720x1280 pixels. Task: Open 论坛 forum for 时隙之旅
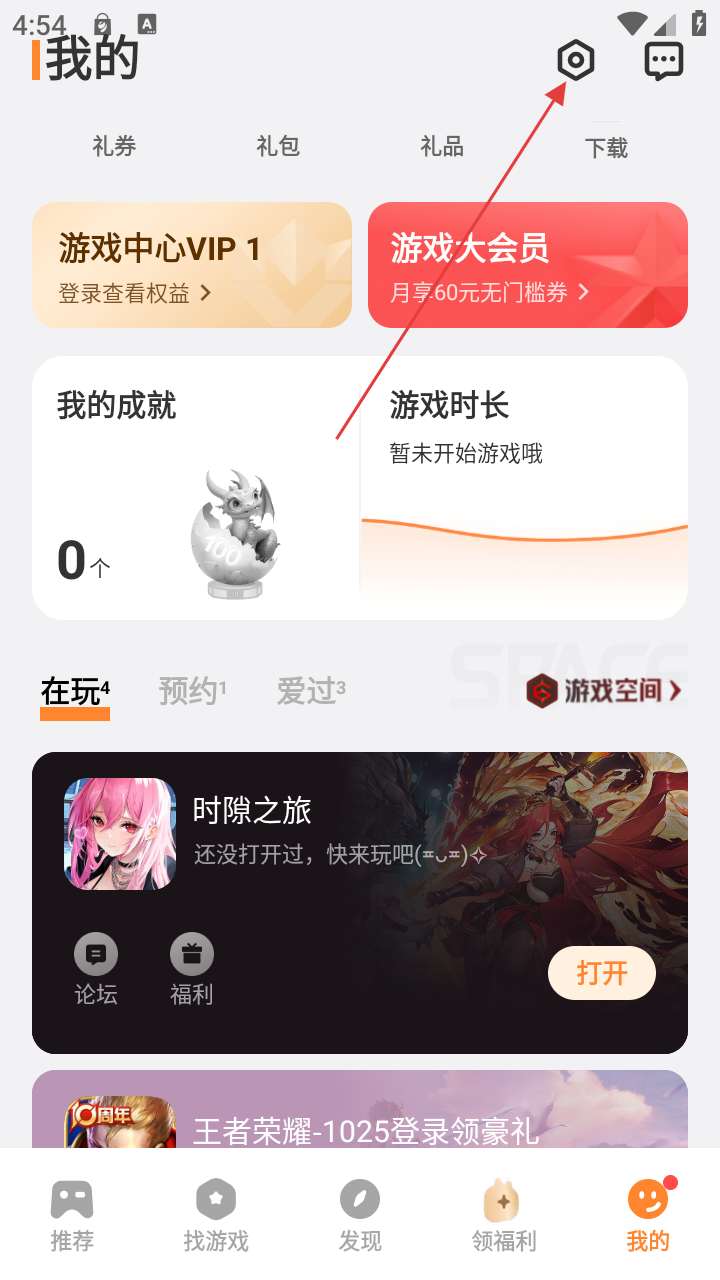(96, 969)
